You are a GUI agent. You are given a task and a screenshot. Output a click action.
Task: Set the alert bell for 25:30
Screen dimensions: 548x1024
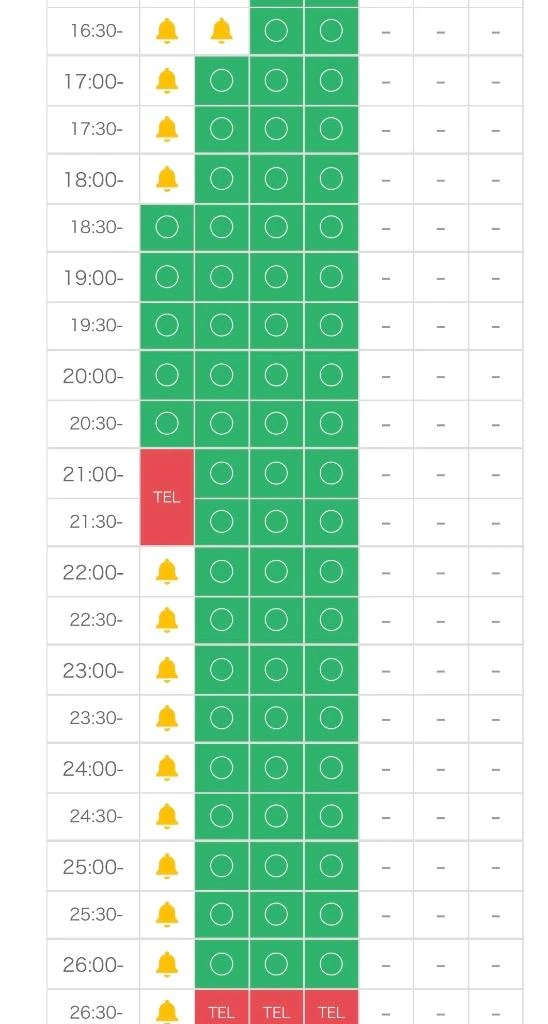[x=167, y=914]
